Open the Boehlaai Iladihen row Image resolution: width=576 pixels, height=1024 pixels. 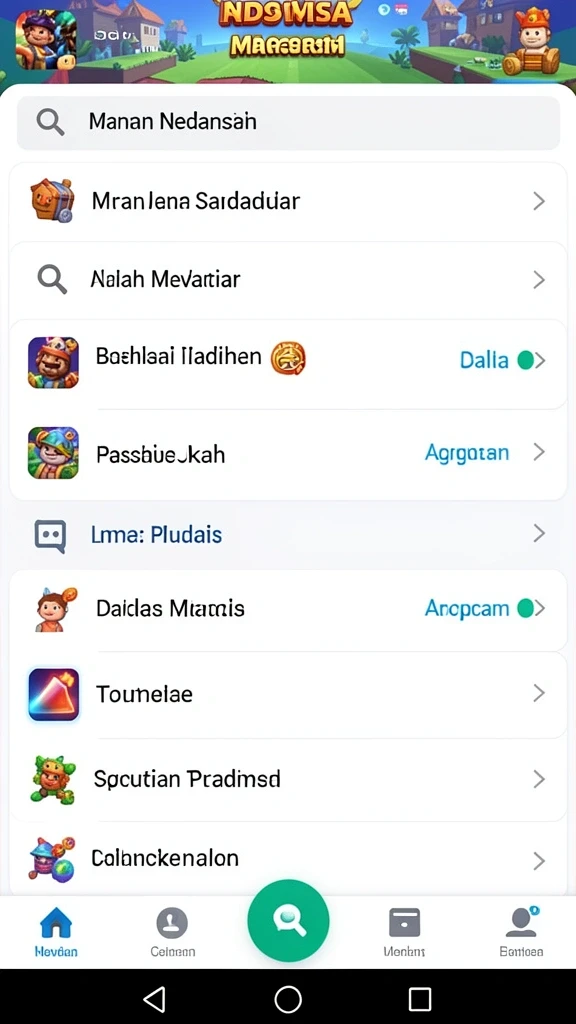coord(288,363)
